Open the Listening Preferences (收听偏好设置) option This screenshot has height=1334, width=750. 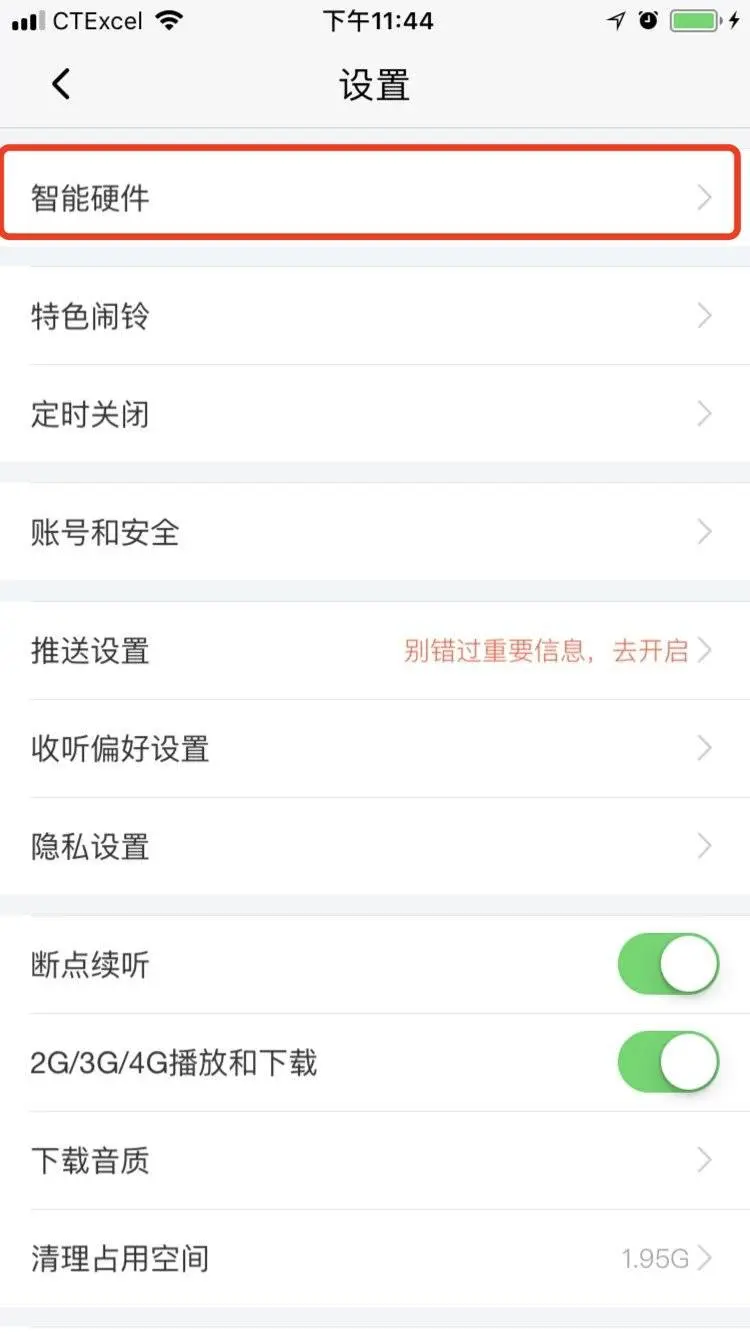[375, 748]
